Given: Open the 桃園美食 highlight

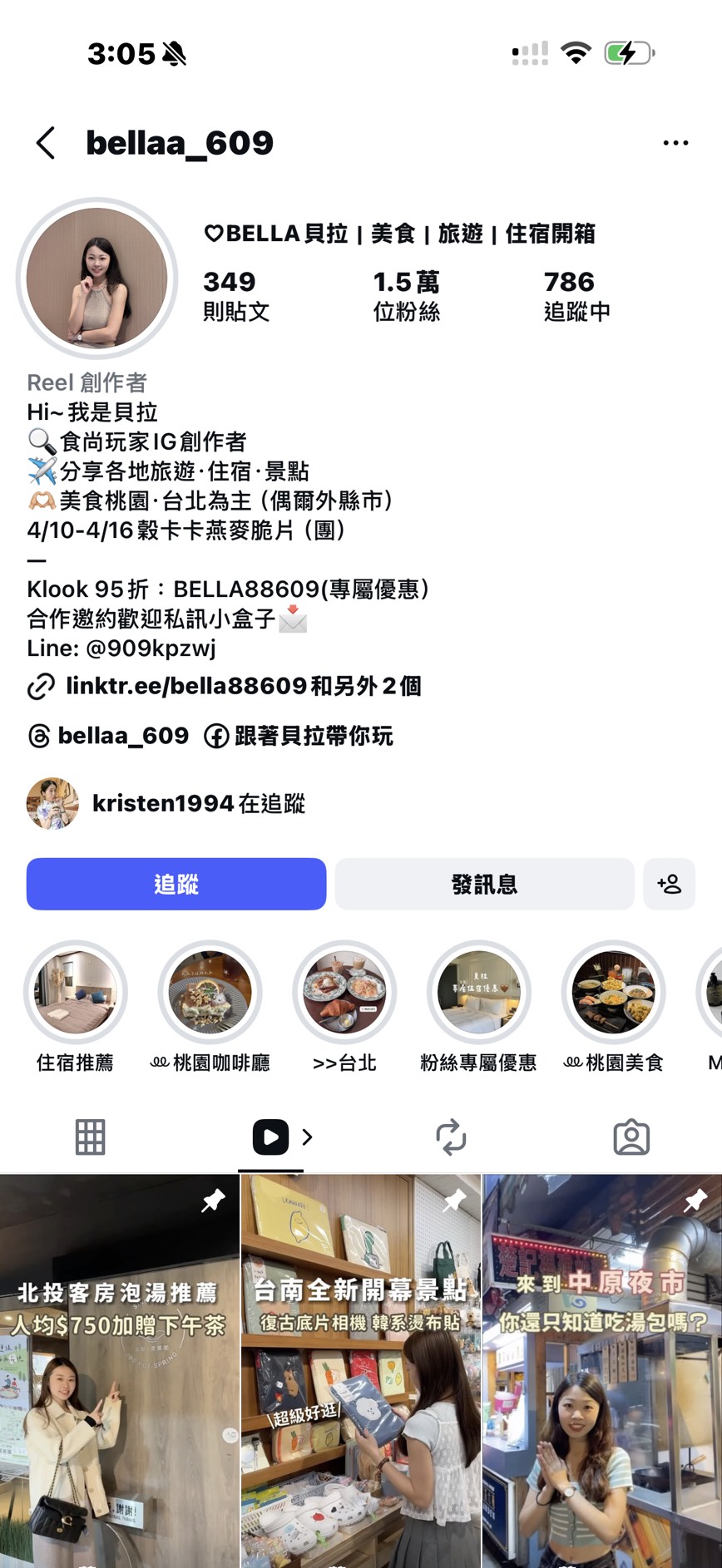Looking at the screenshot, I should pos(613,993).
